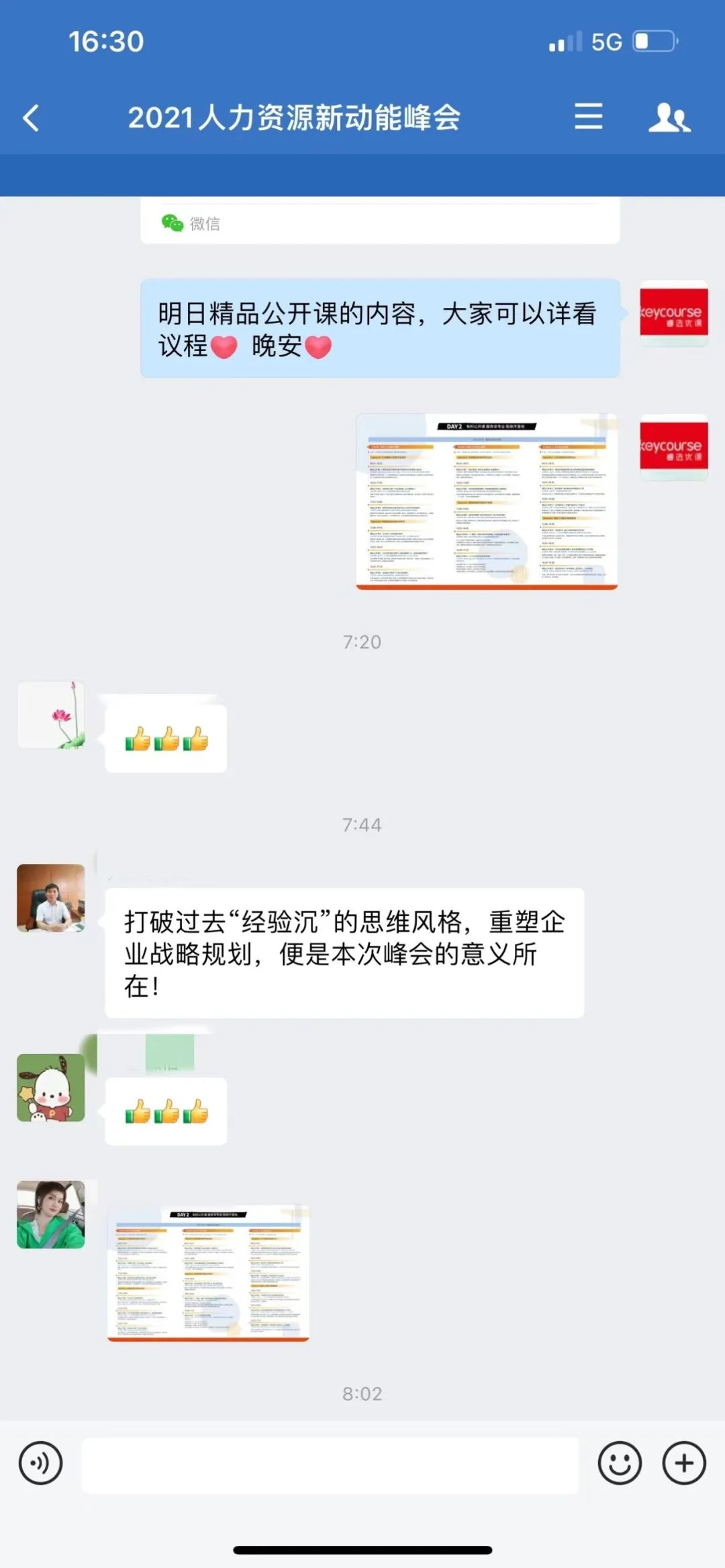Go back from the group chat
Screen dimensions: 725x1568
(31, 118)
